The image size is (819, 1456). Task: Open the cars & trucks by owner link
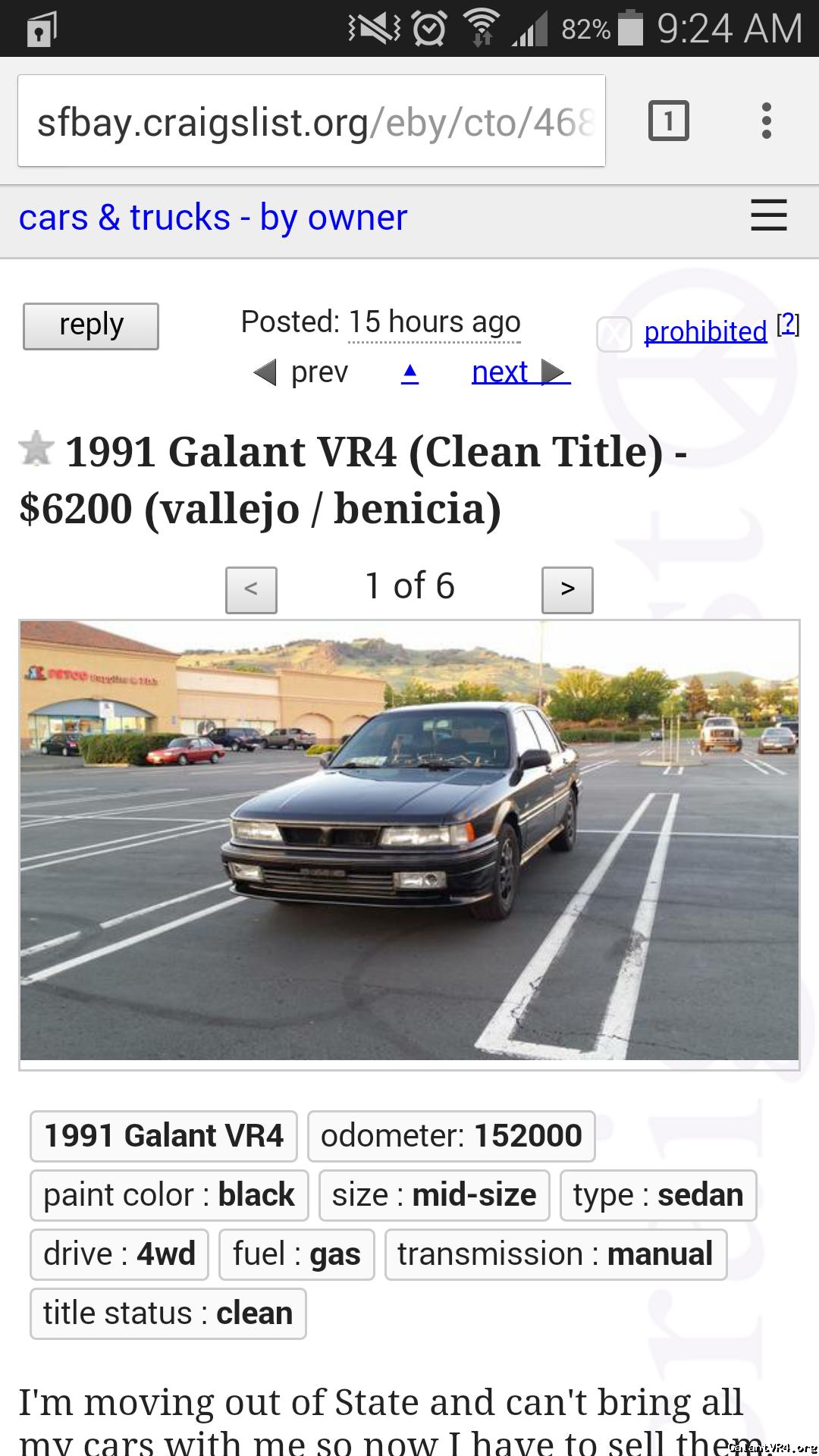(213, 218)
